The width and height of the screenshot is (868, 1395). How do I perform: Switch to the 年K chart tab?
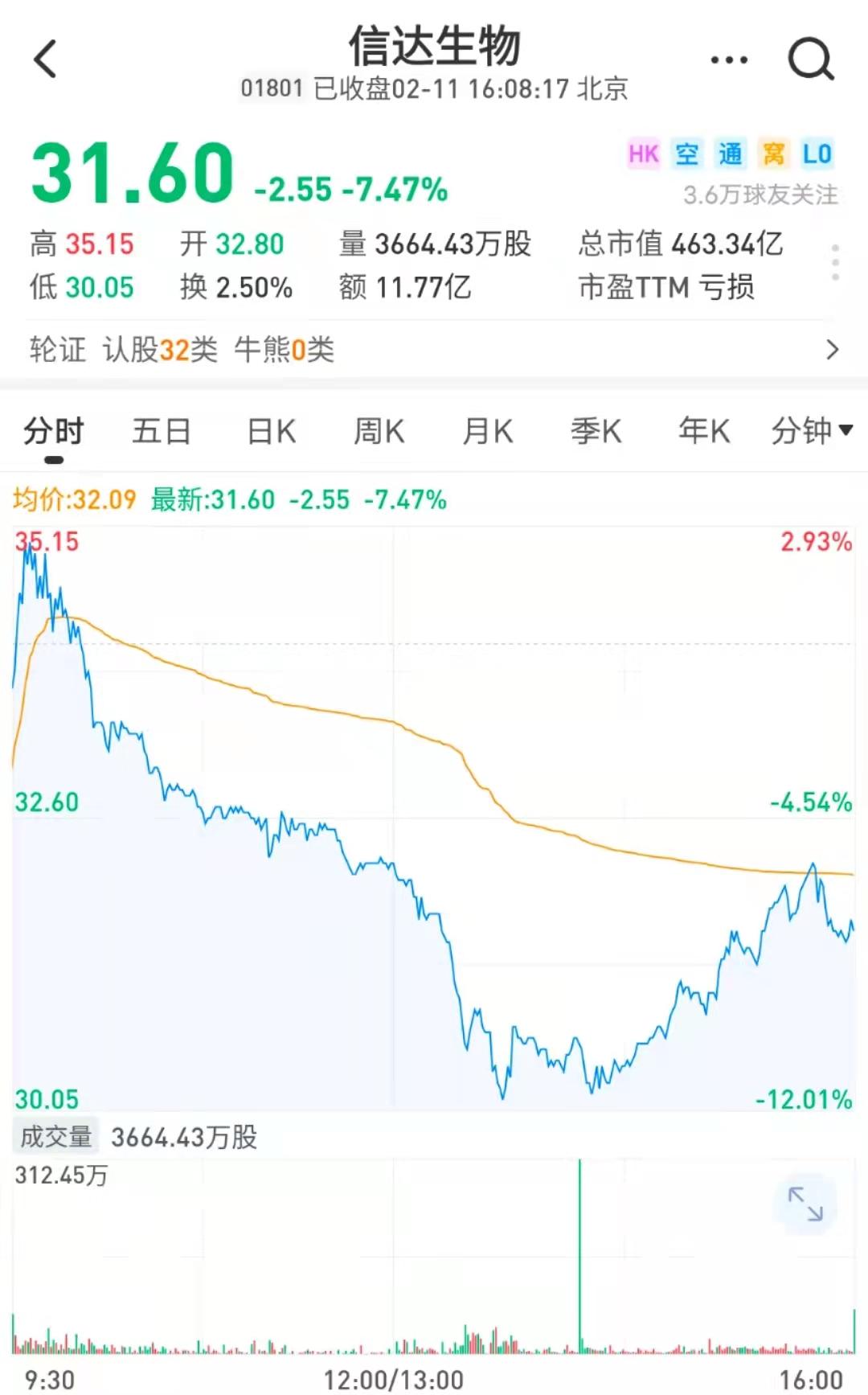tap(704, 432)
